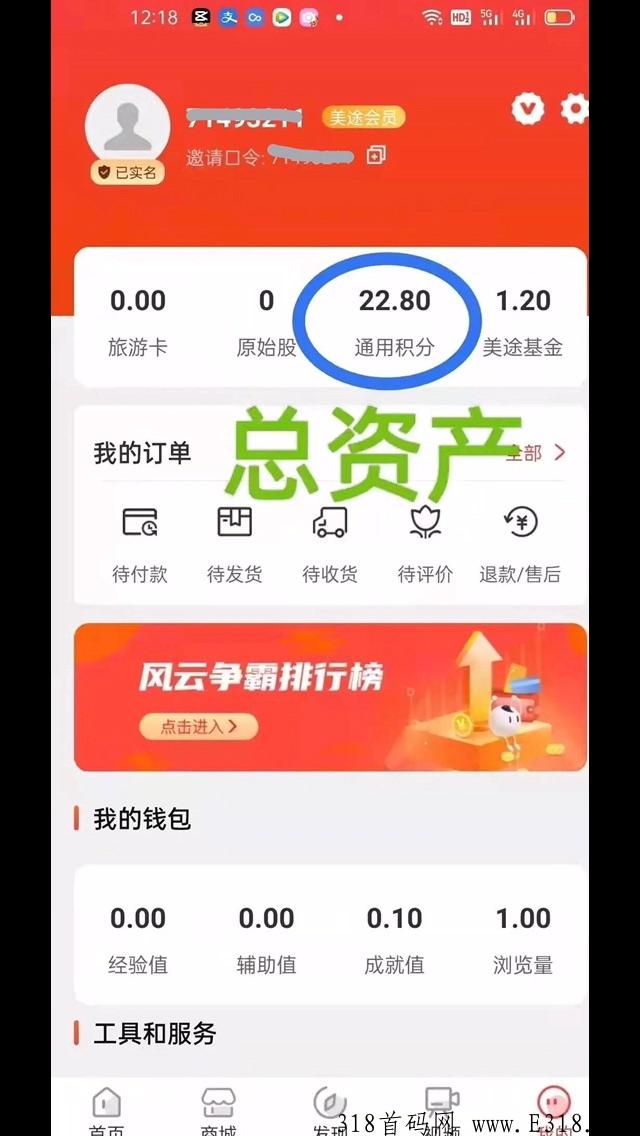
Task: Open 待付款 orders
Action: [139, 545]
